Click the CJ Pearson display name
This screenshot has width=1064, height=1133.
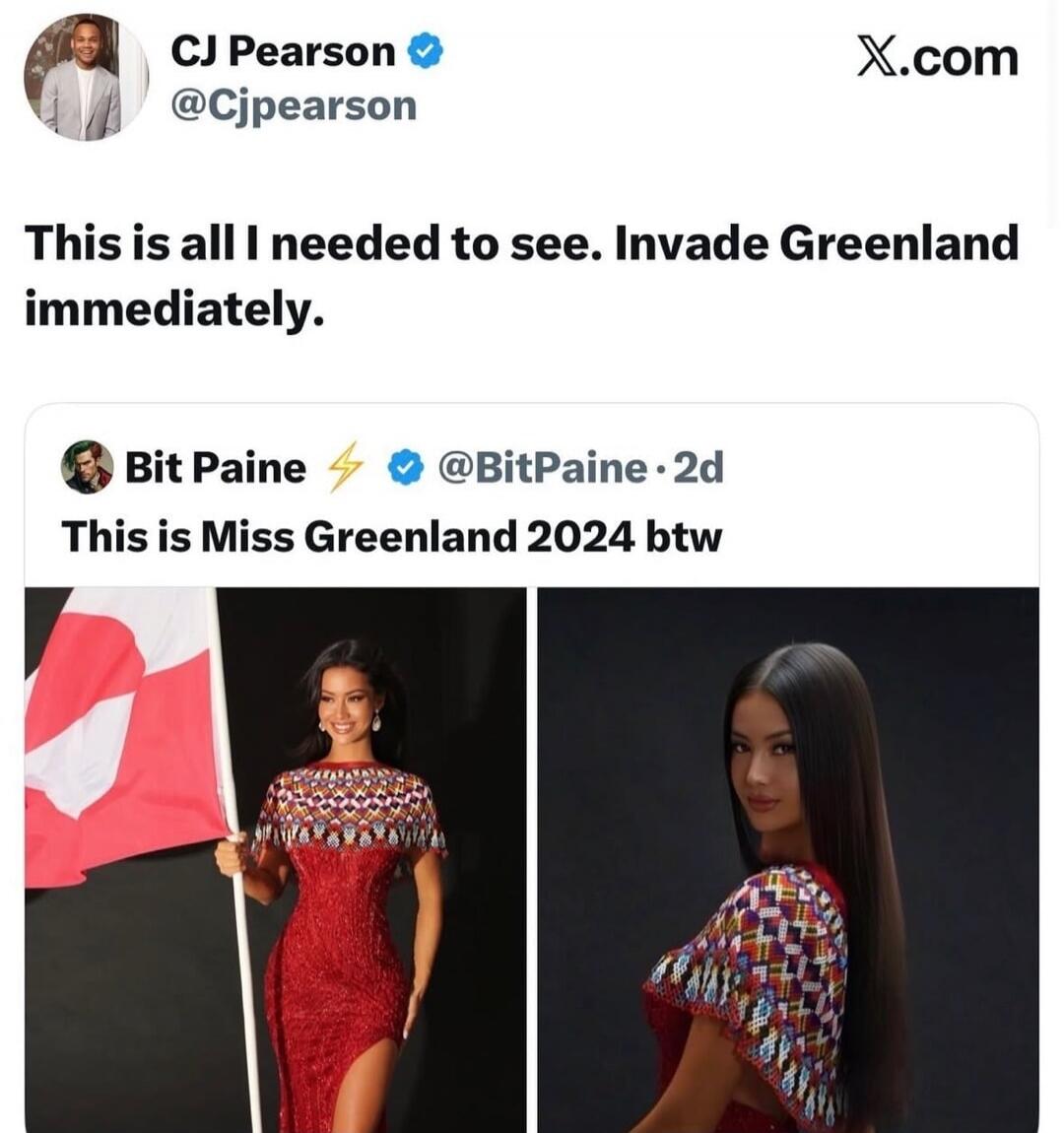(x=279, y=51)
